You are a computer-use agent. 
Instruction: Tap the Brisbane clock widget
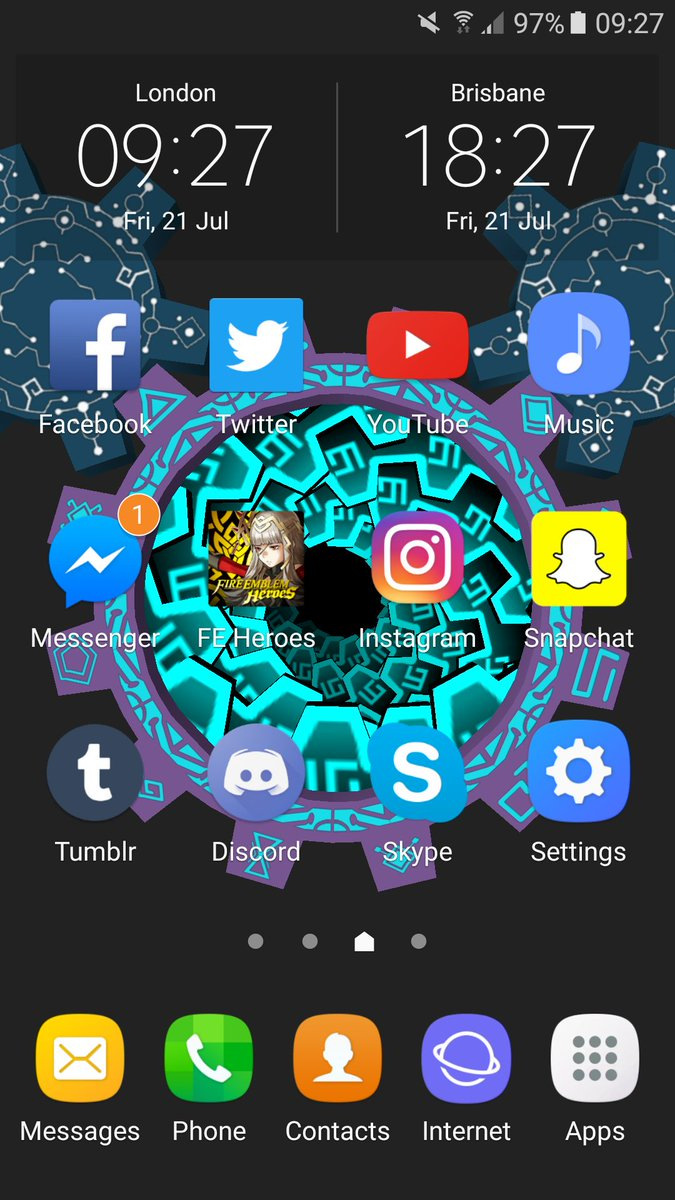(x=498, y=158)
